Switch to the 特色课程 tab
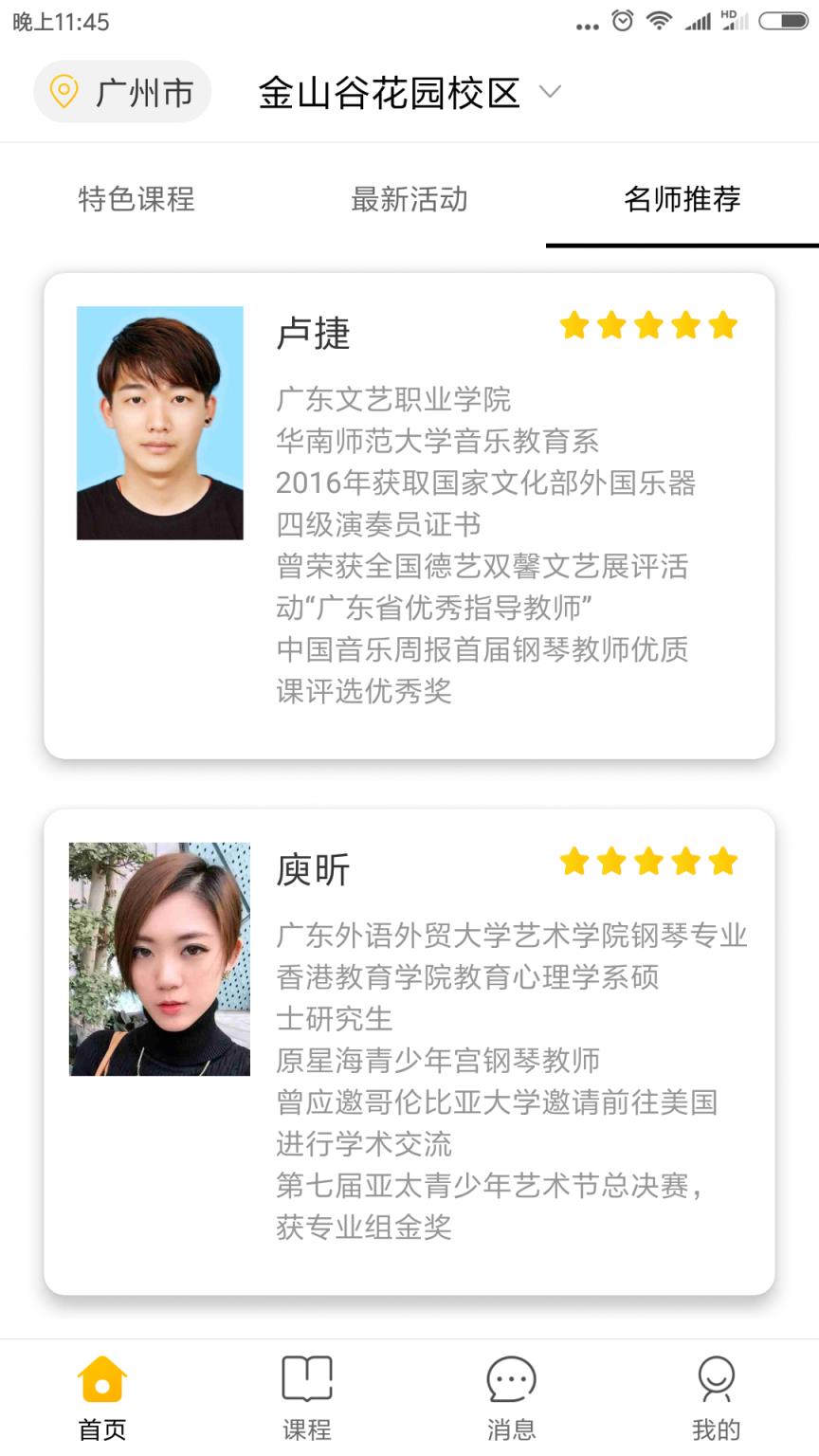The height and width of the screenshot is (1456, 819). click(136, 200)
